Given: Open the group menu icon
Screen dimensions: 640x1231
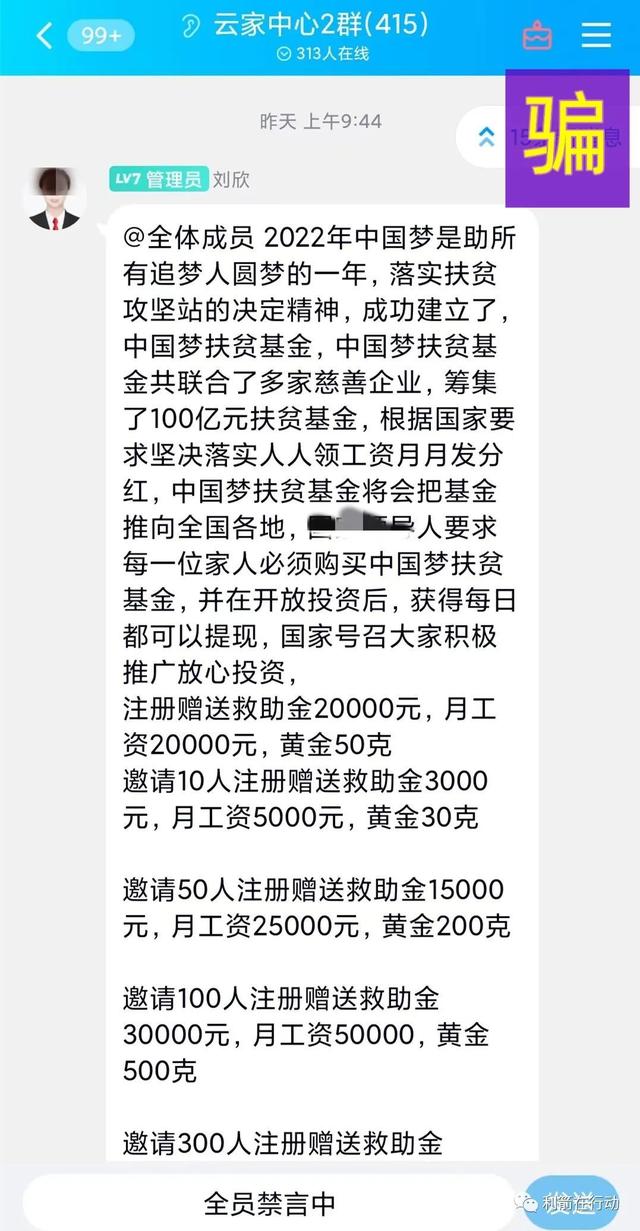Looking at the screenshot, I should pyautogui.click(x=596, y=35).
